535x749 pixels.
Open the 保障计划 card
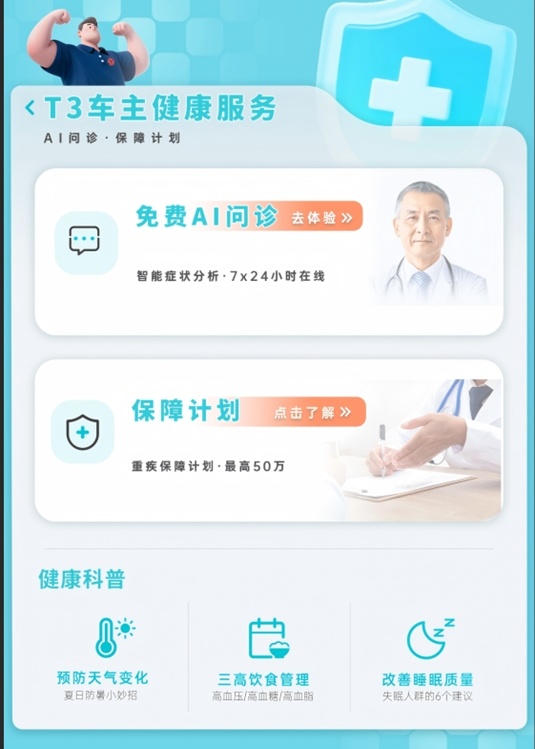pyautogui.click(x=268, y=440)
